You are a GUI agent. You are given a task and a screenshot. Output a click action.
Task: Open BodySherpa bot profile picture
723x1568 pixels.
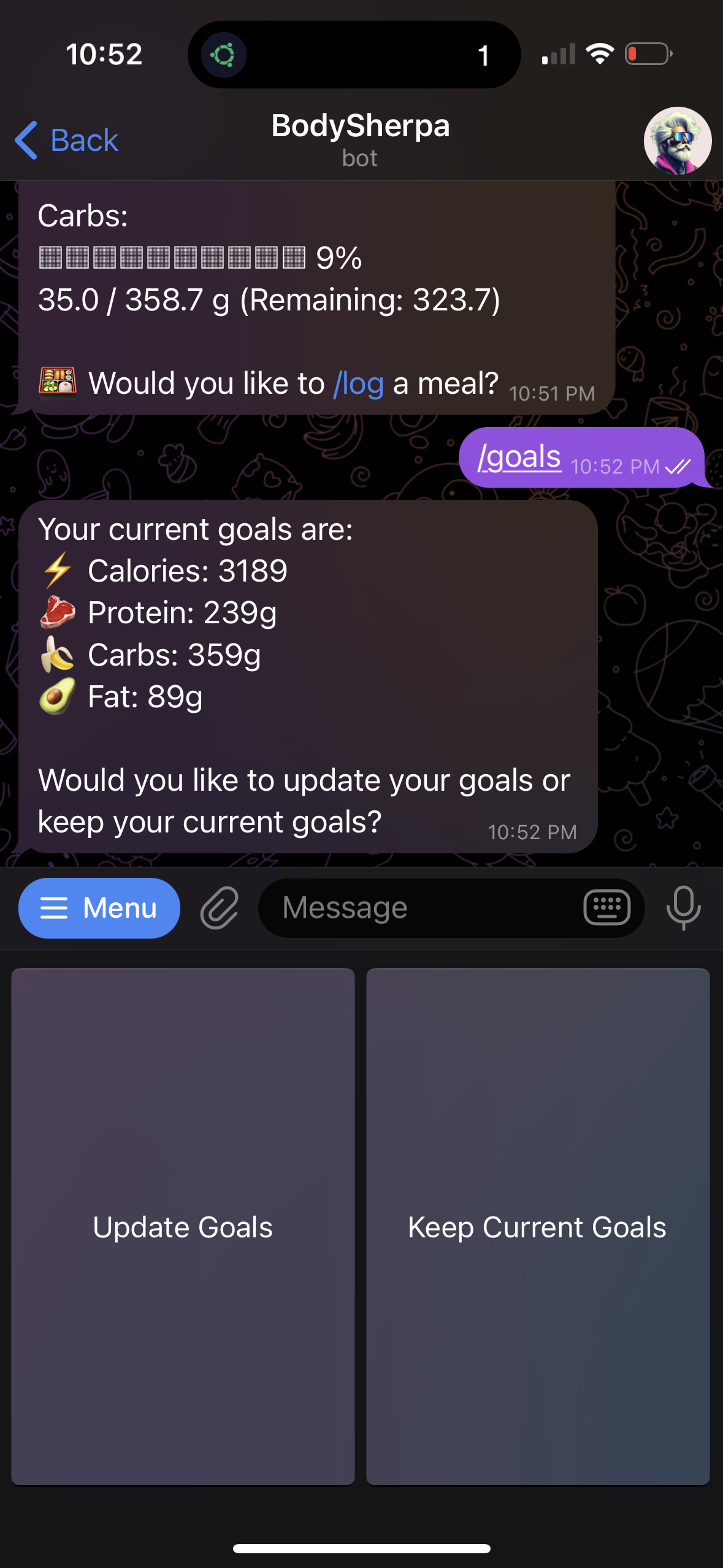677,140
